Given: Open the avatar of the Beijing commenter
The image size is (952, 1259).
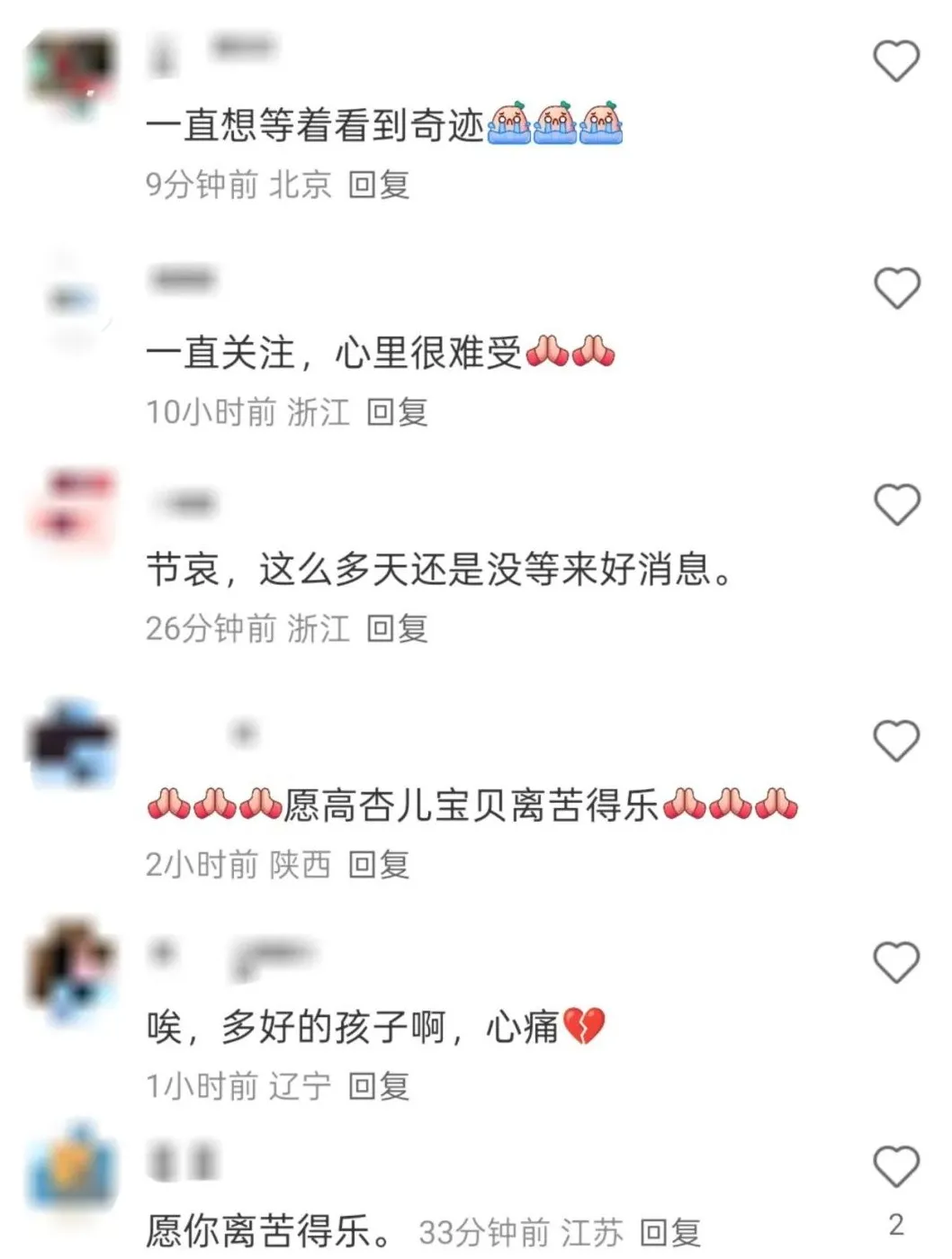Looking at the screenshot, I should click(72, 72).
